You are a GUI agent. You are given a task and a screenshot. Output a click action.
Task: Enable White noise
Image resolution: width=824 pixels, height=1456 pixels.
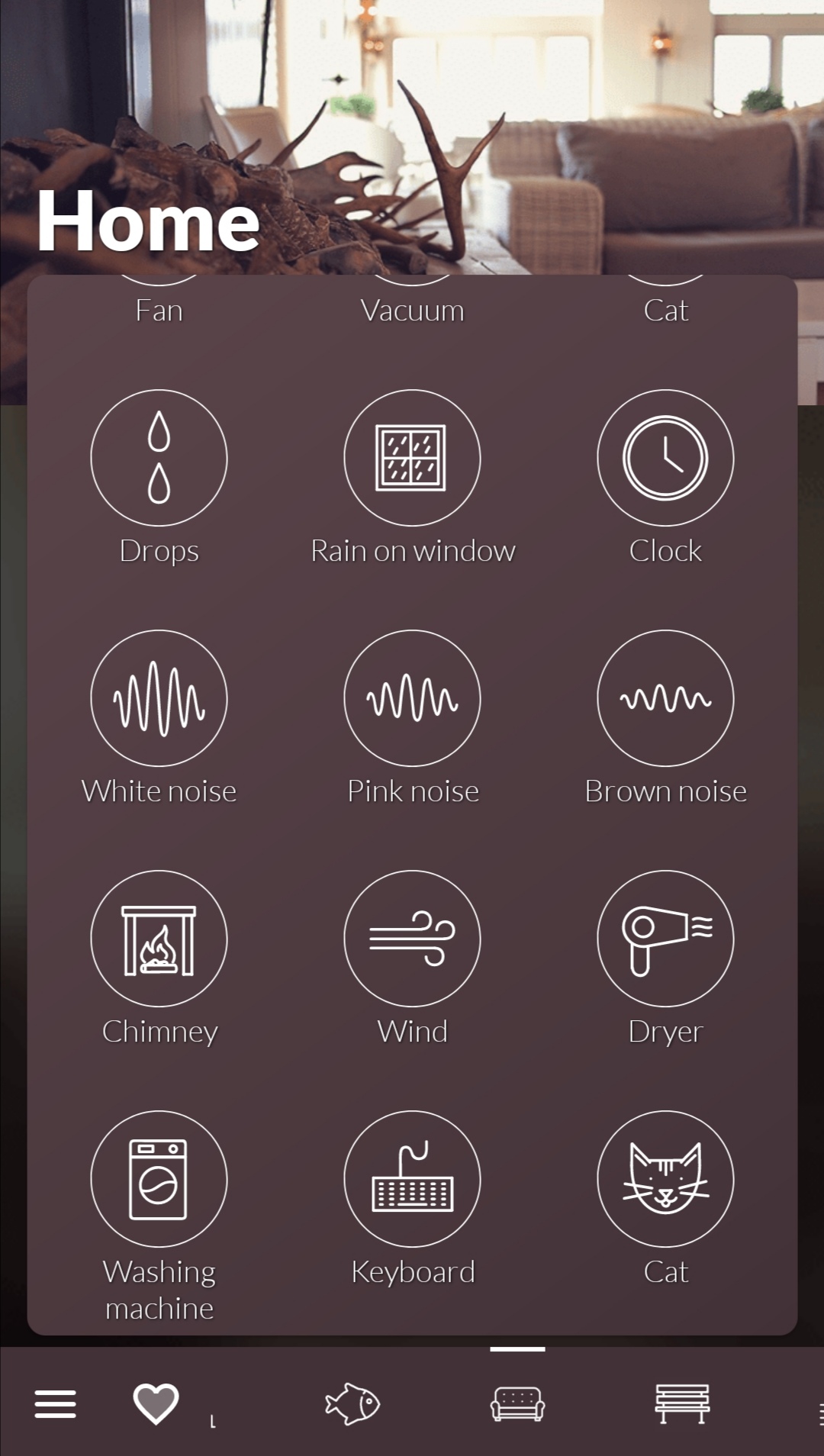click(159, 698)
